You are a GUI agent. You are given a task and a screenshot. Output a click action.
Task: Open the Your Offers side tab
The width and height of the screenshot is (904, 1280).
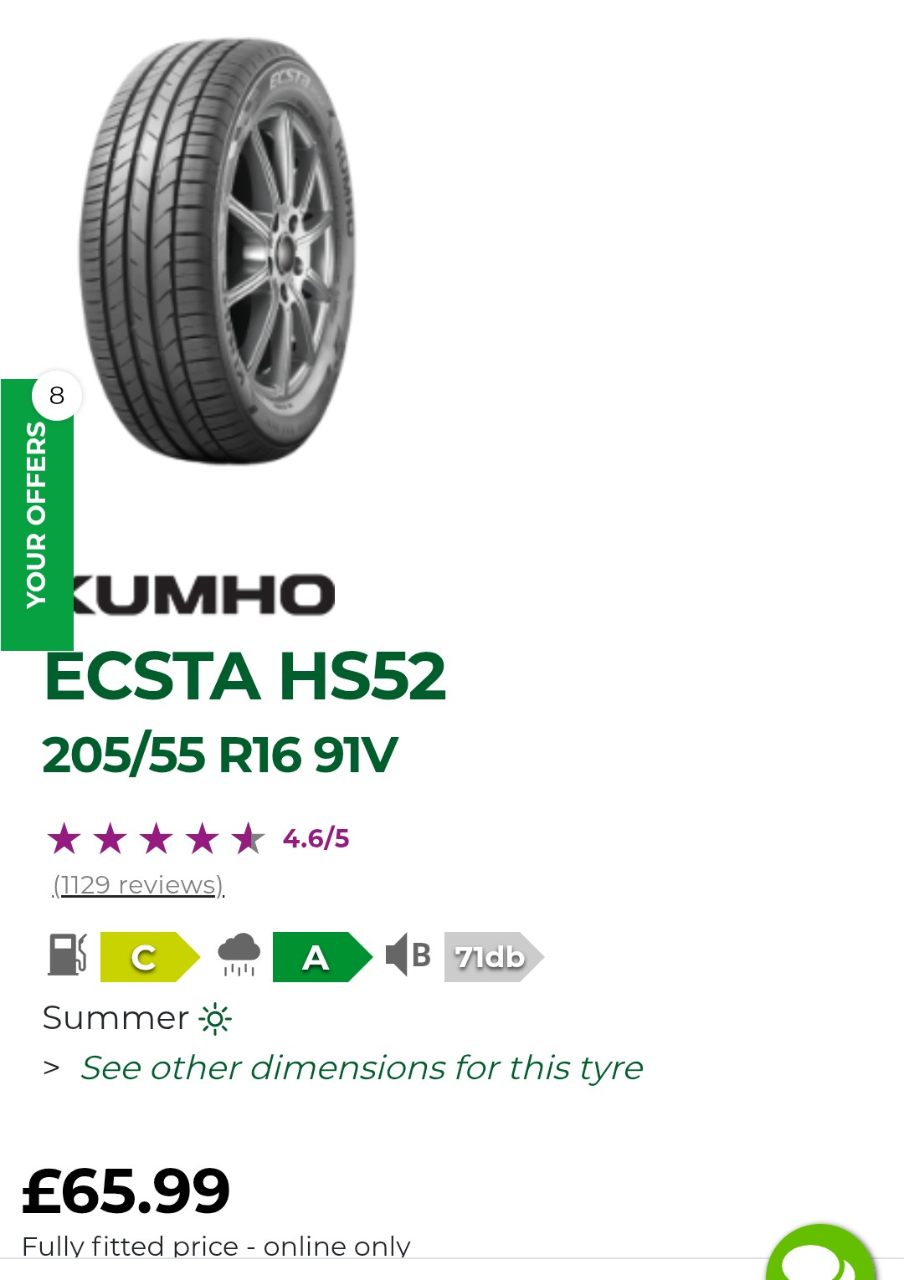36,515
